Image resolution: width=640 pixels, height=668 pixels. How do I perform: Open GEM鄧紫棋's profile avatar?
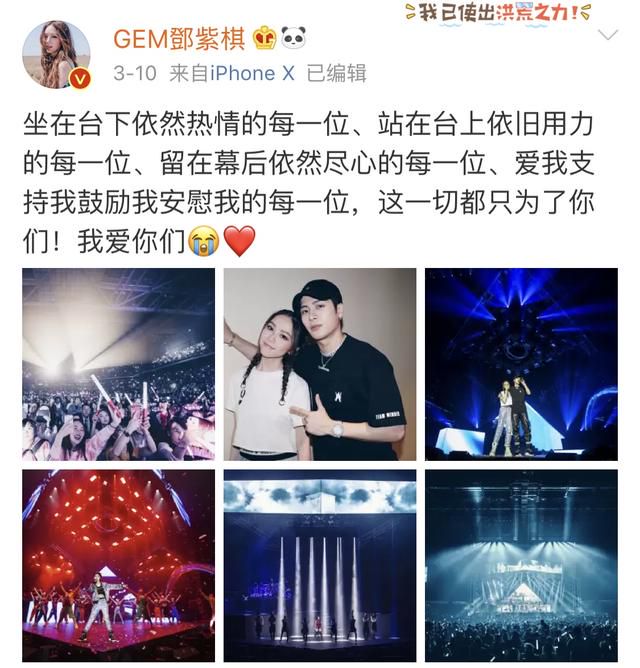56,55
